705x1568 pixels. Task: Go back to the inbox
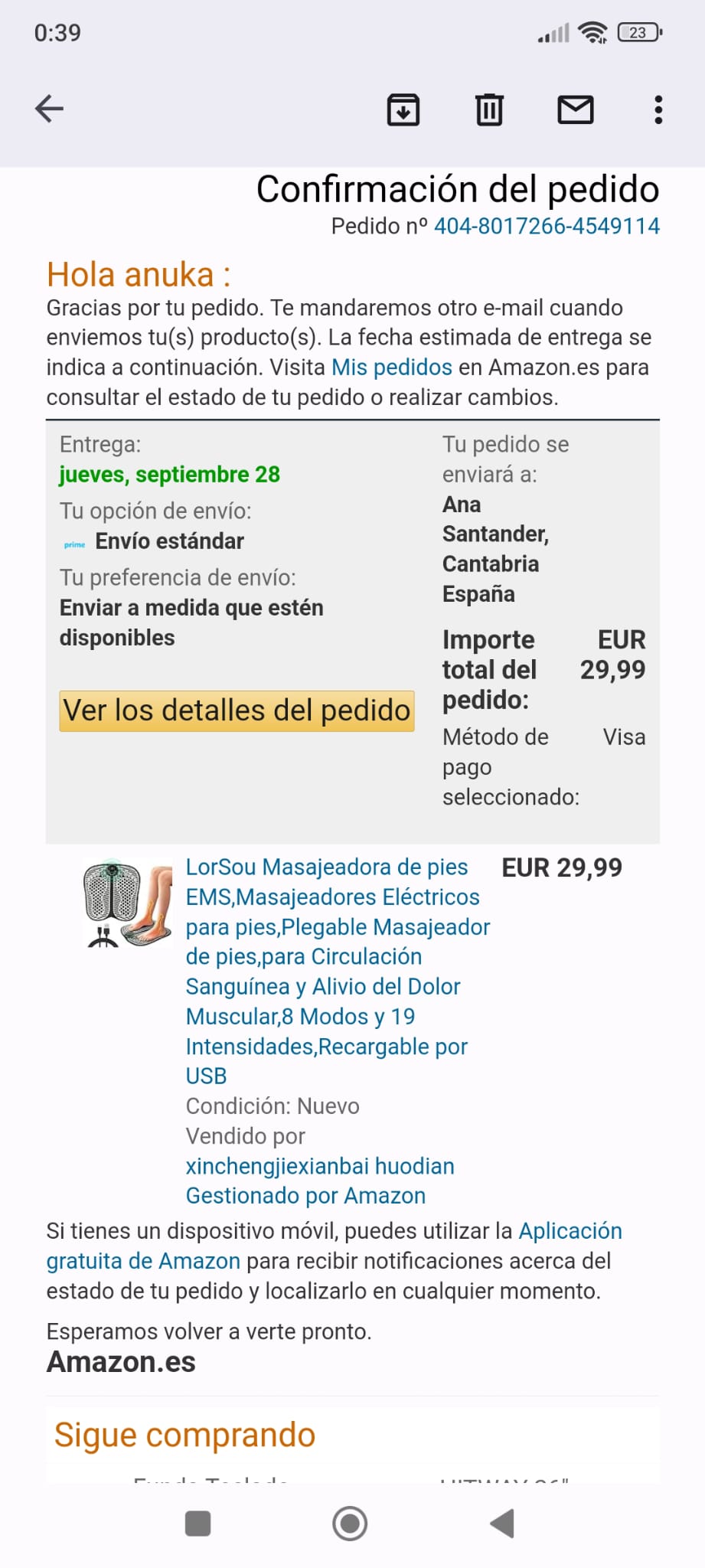[50, 109]
